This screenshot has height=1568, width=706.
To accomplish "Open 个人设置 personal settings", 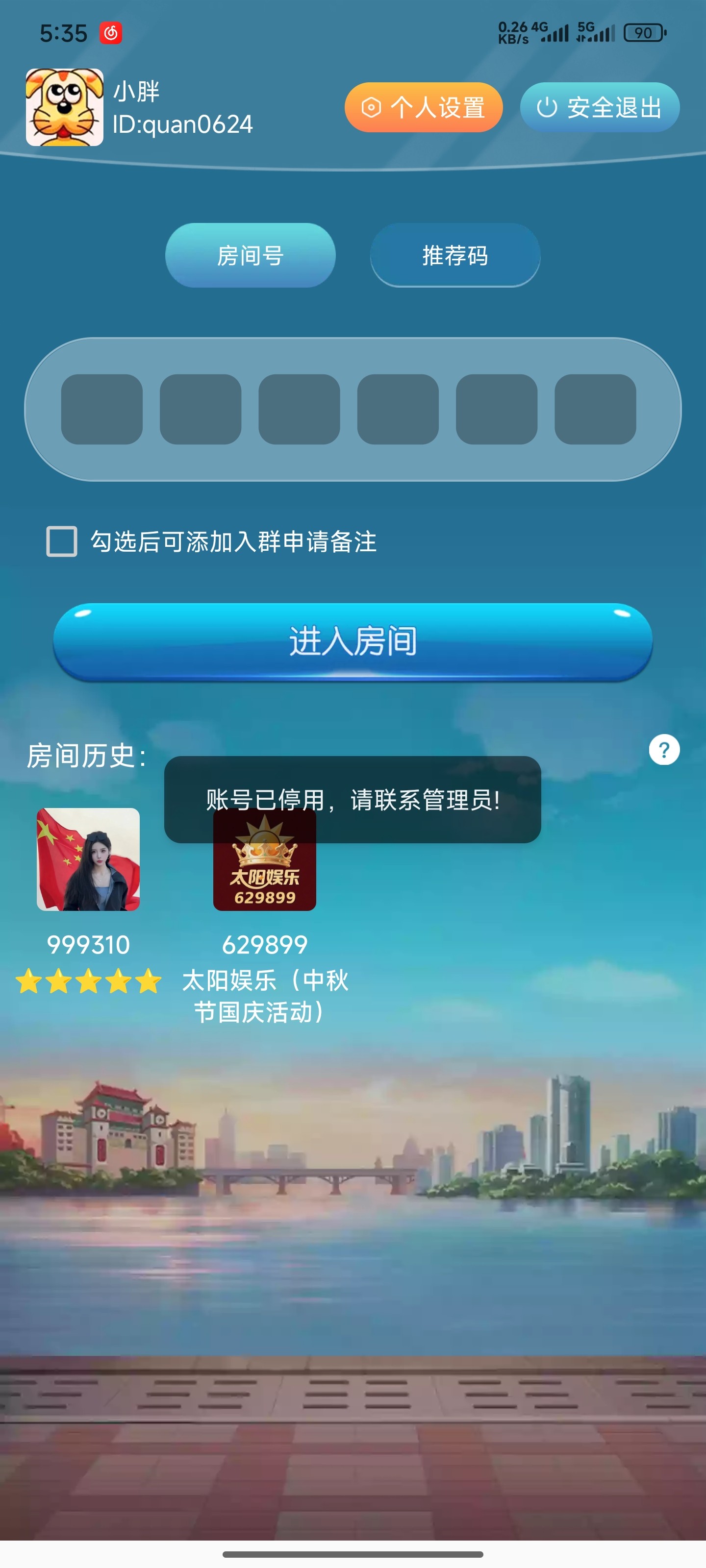I will pyautogui.click(x=424, y=108).
